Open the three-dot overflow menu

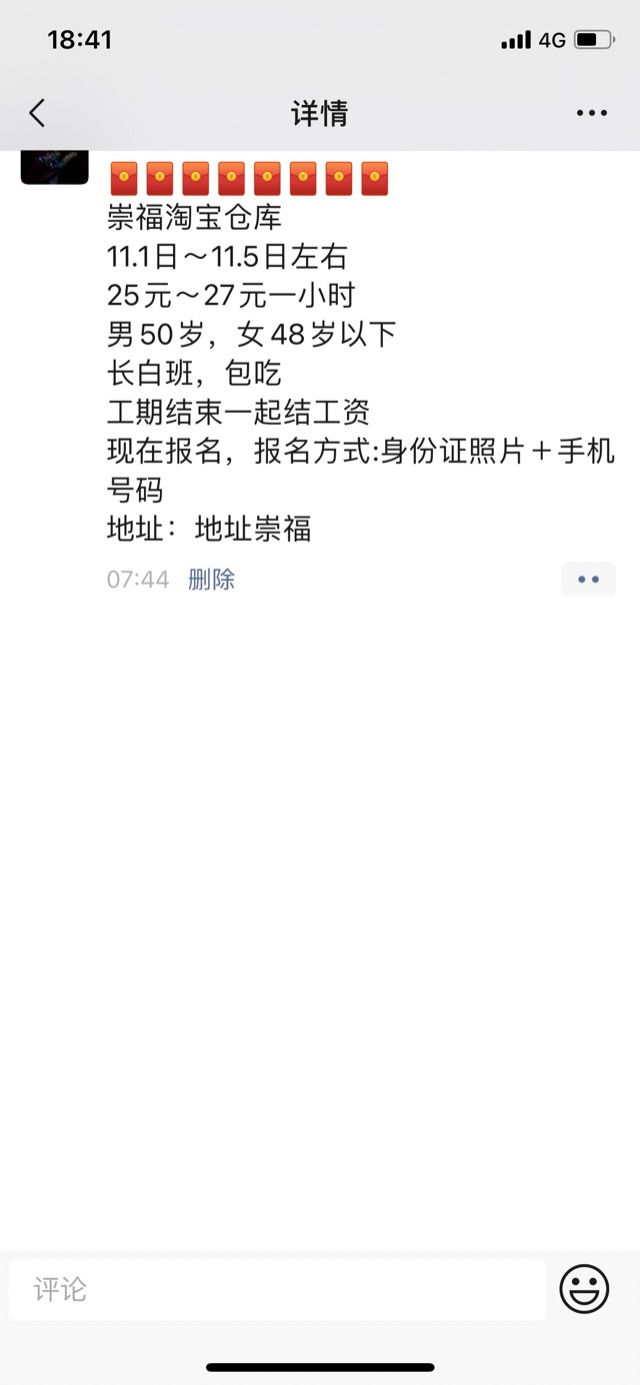tap(592, 113)
